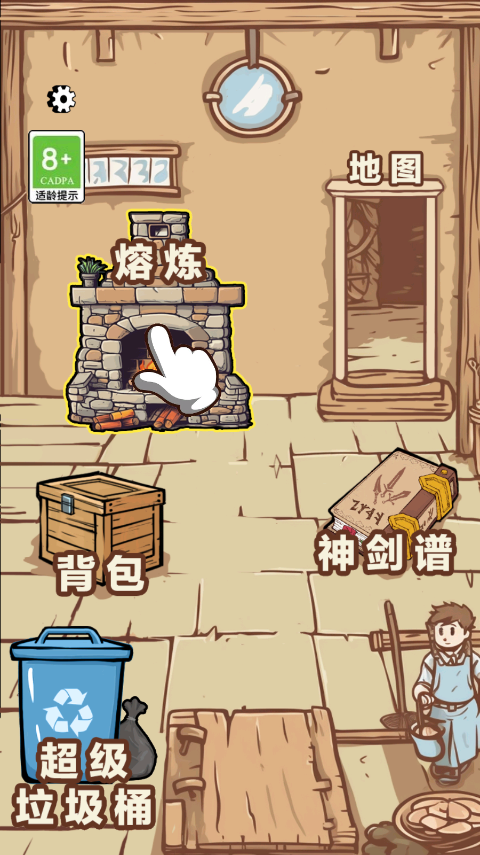Viewport: 480px width, 855px height.
Task: Open the settings gear icon
Action: (x=61, y=99)
